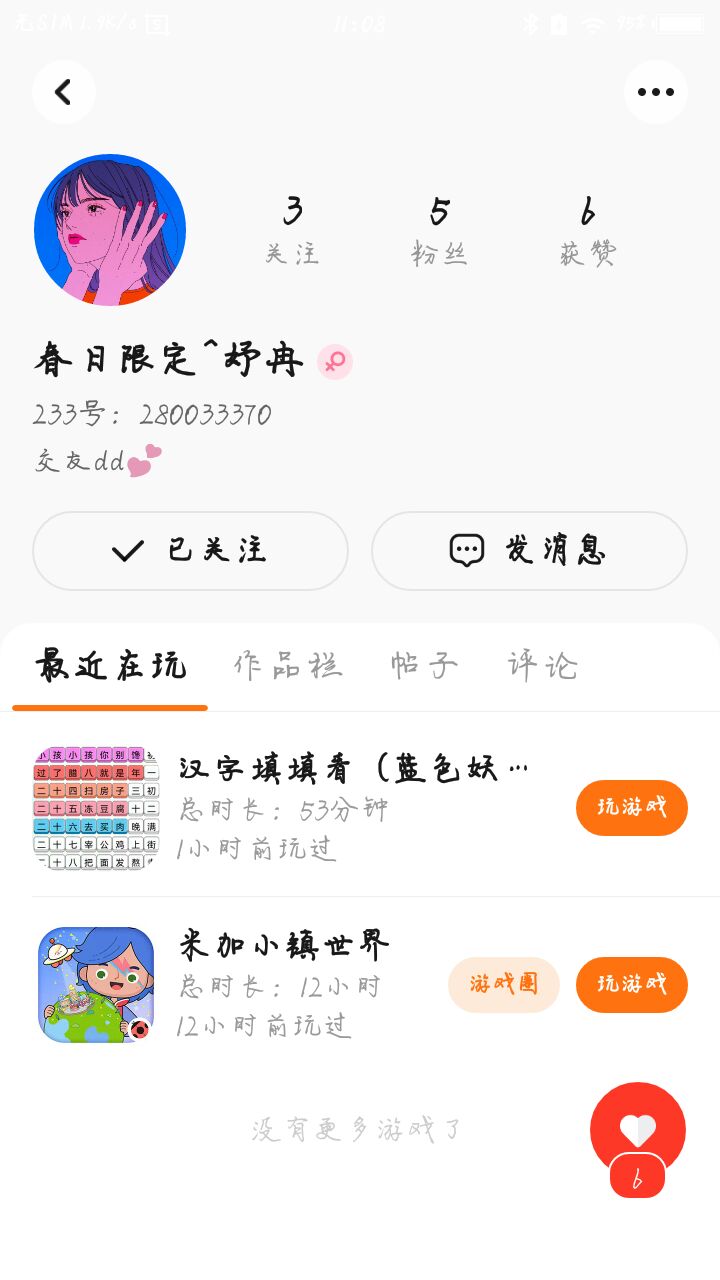This screenshot has height=1280, width=720.
Task: Open the three-dot overflow menu
Action: click(655, 92)
